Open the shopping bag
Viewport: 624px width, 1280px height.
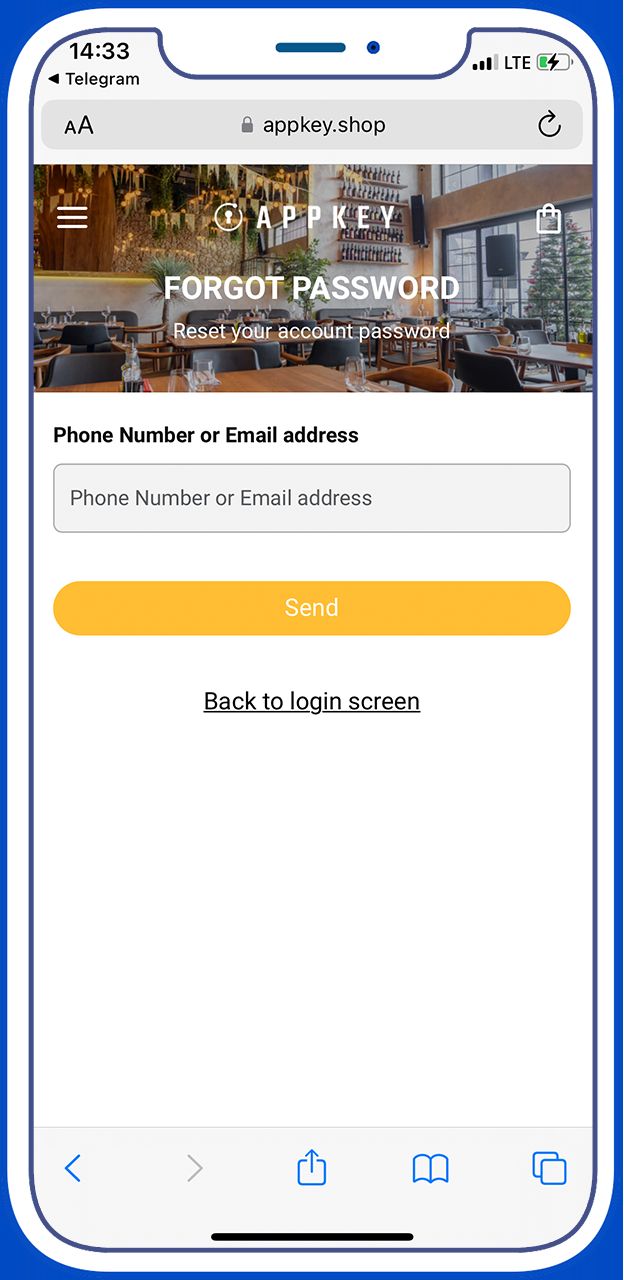coord(548,218)
